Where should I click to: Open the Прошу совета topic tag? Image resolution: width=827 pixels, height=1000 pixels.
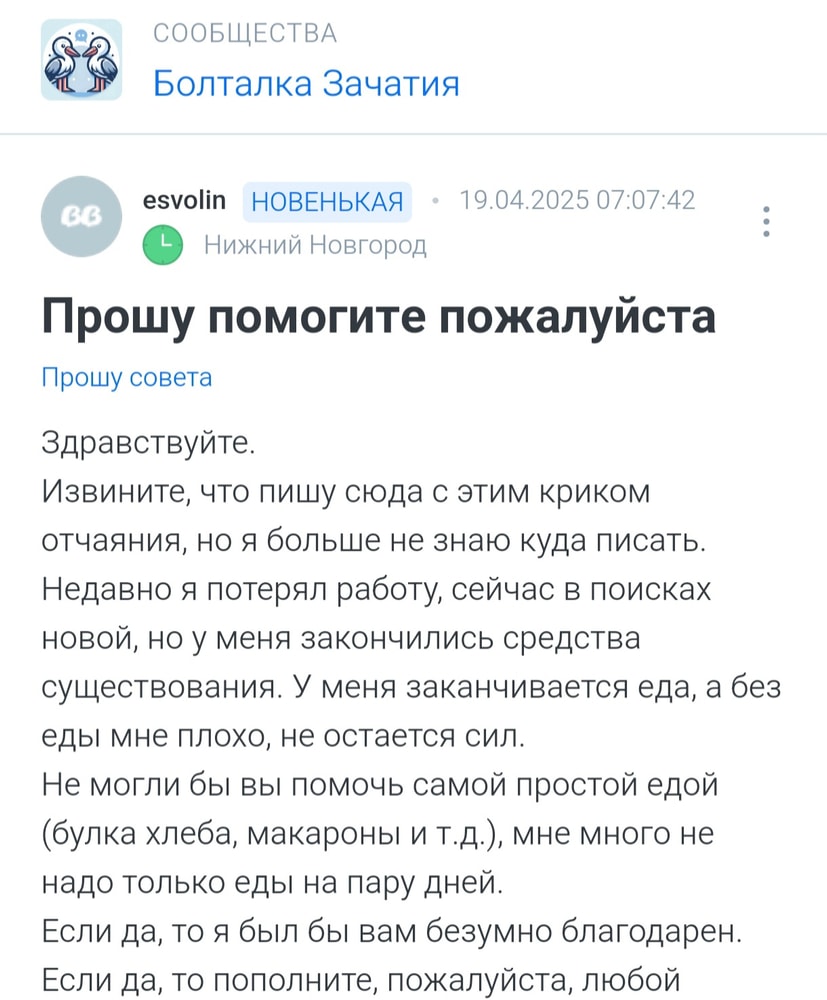point(126,377)
